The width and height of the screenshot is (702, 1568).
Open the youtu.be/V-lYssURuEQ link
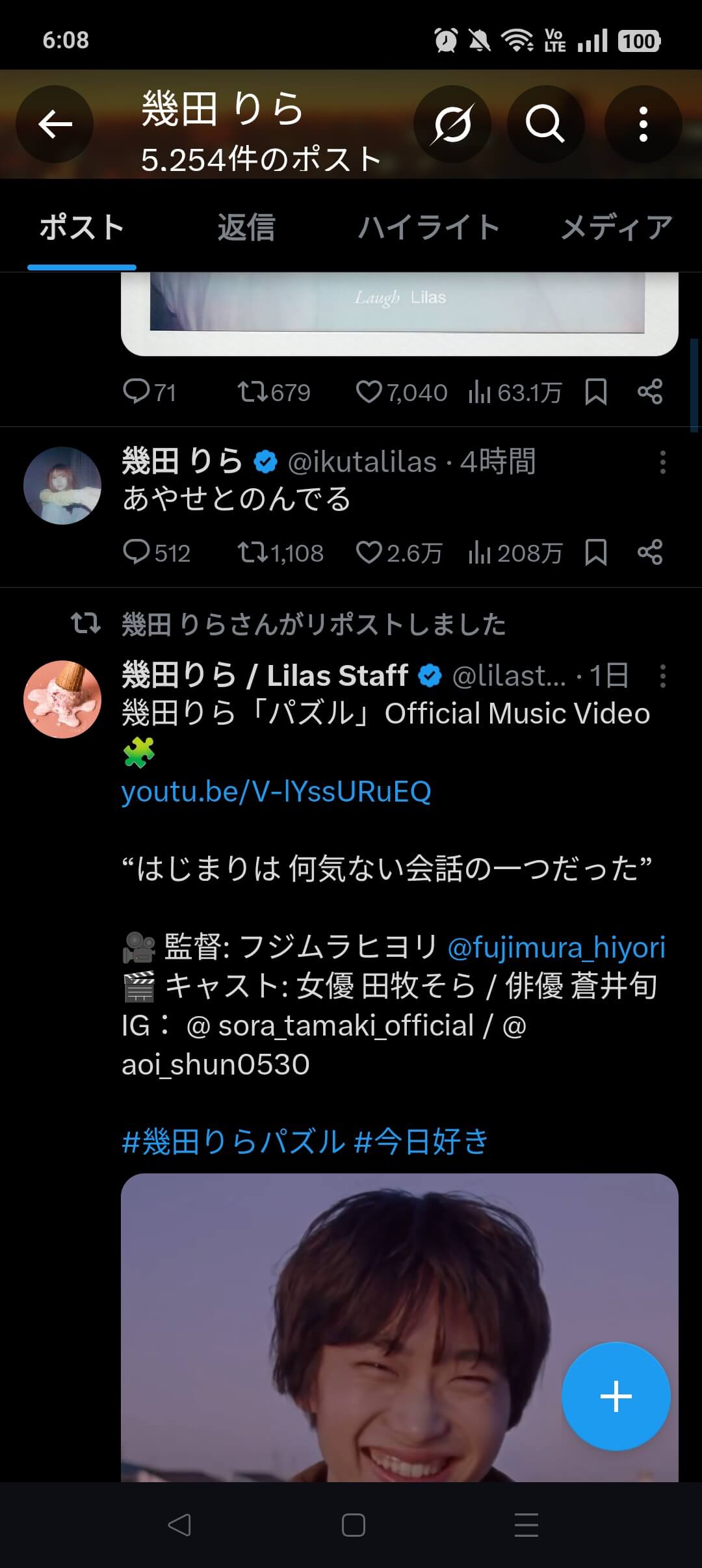(x=276, y=792)
